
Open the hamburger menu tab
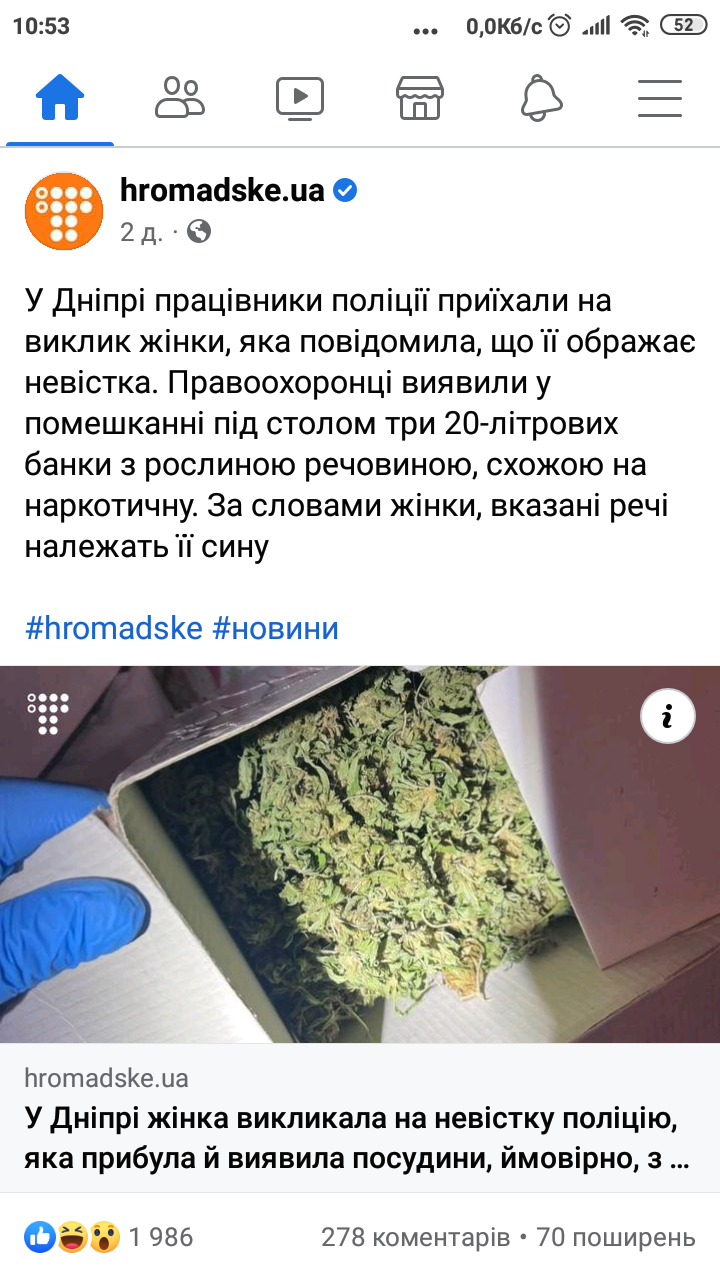click(660, 98)
